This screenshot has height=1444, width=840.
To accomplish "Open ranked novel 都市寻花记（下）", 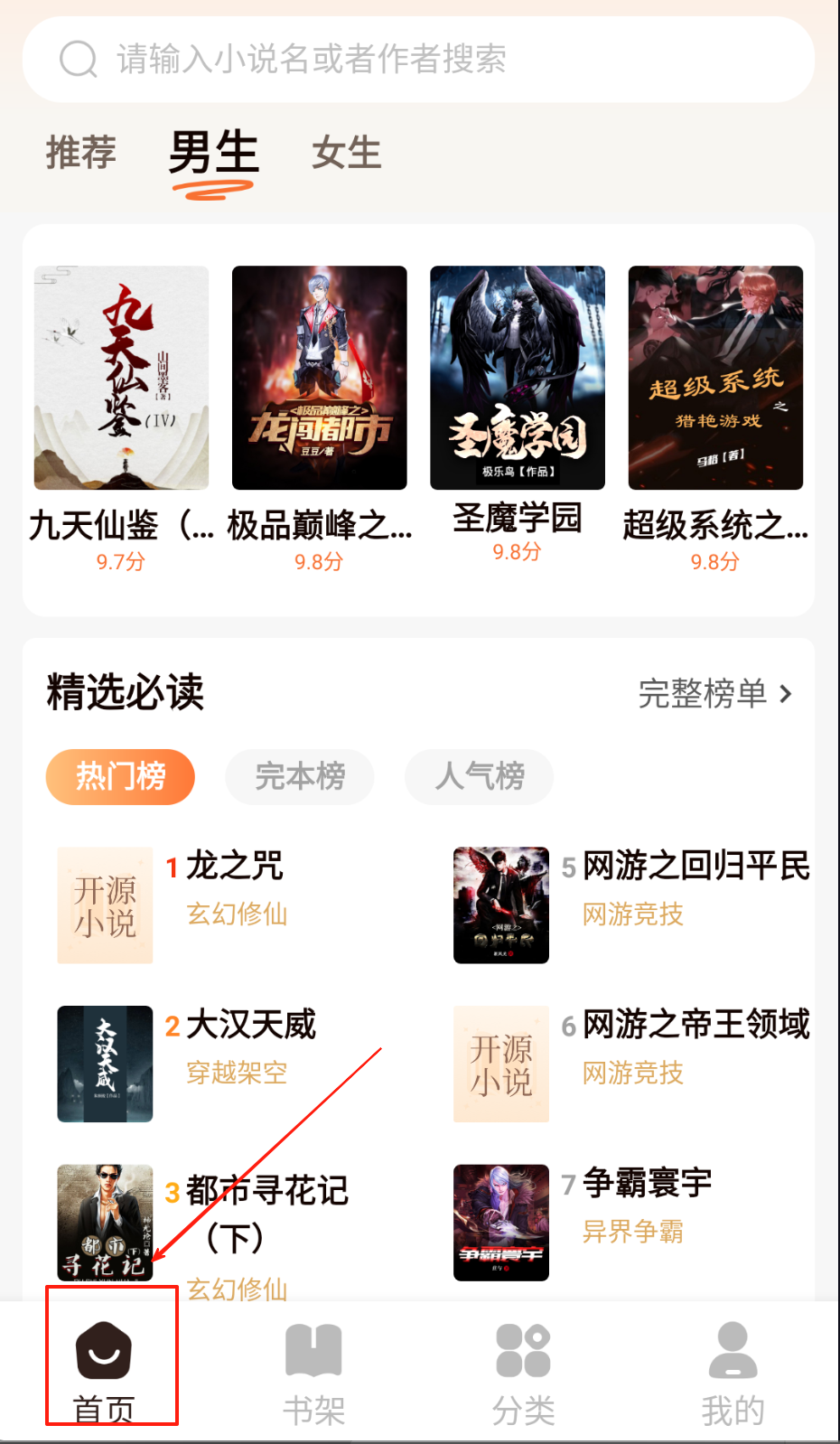I will point(266,1191).
